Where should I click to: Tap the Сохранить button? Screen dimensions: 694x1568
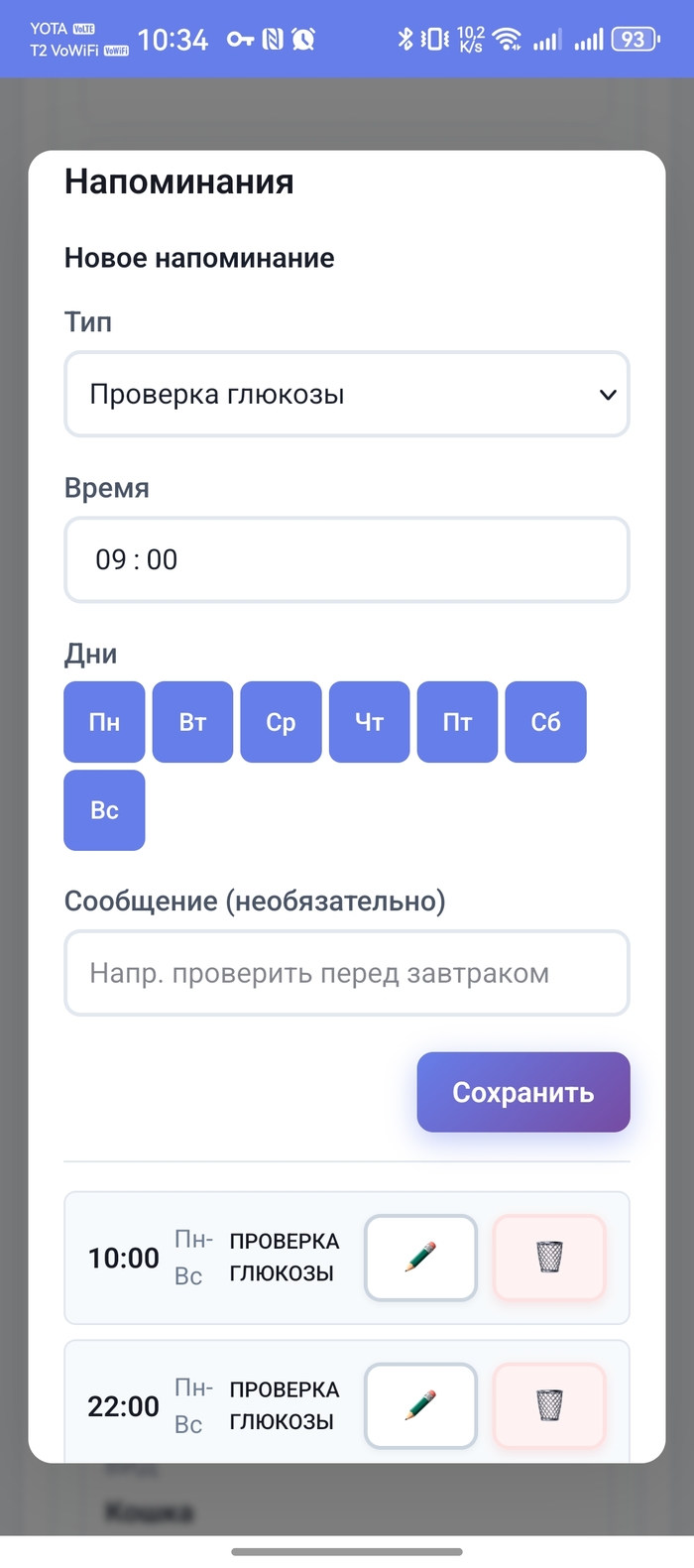coord(522,1092)
